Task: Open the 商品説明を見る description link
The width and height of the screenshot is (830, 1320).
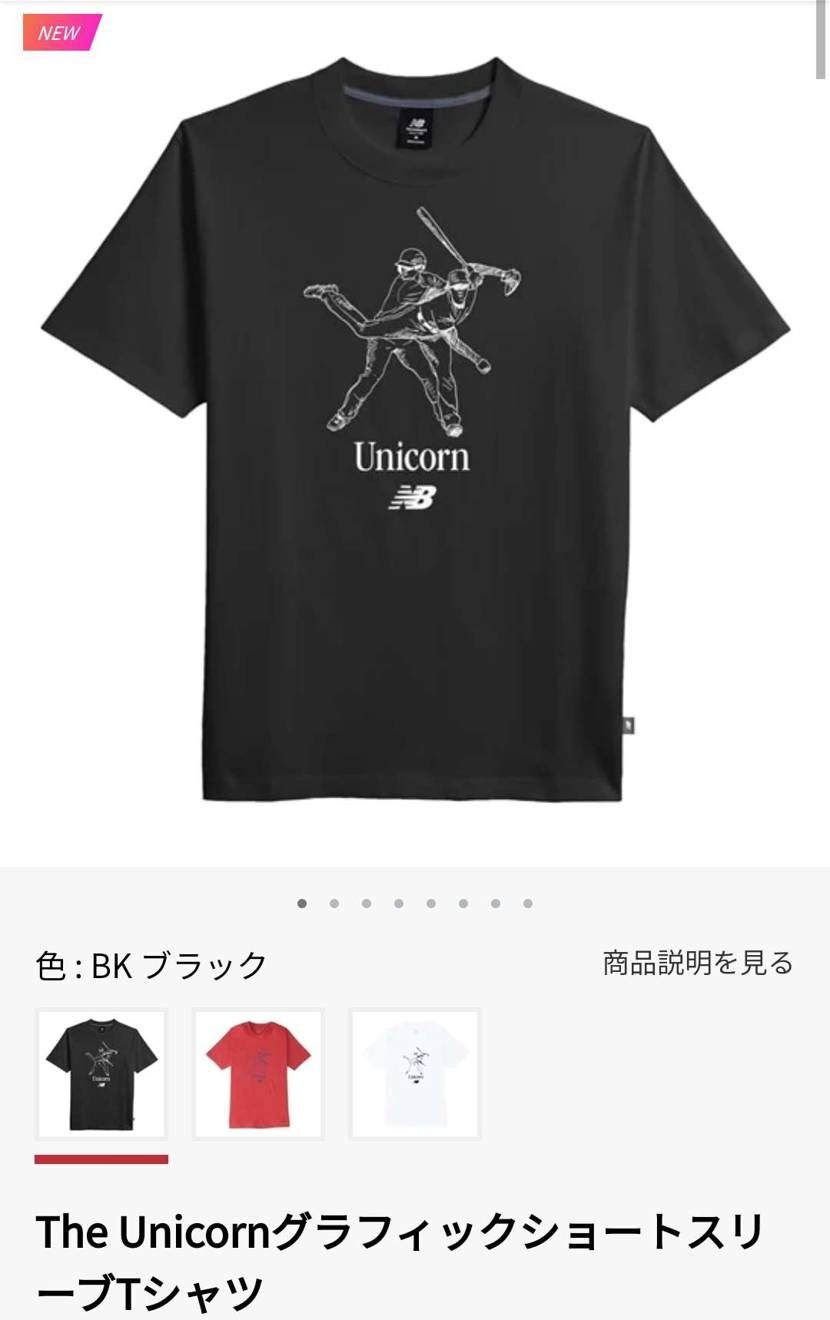Action: pos(697,963)
